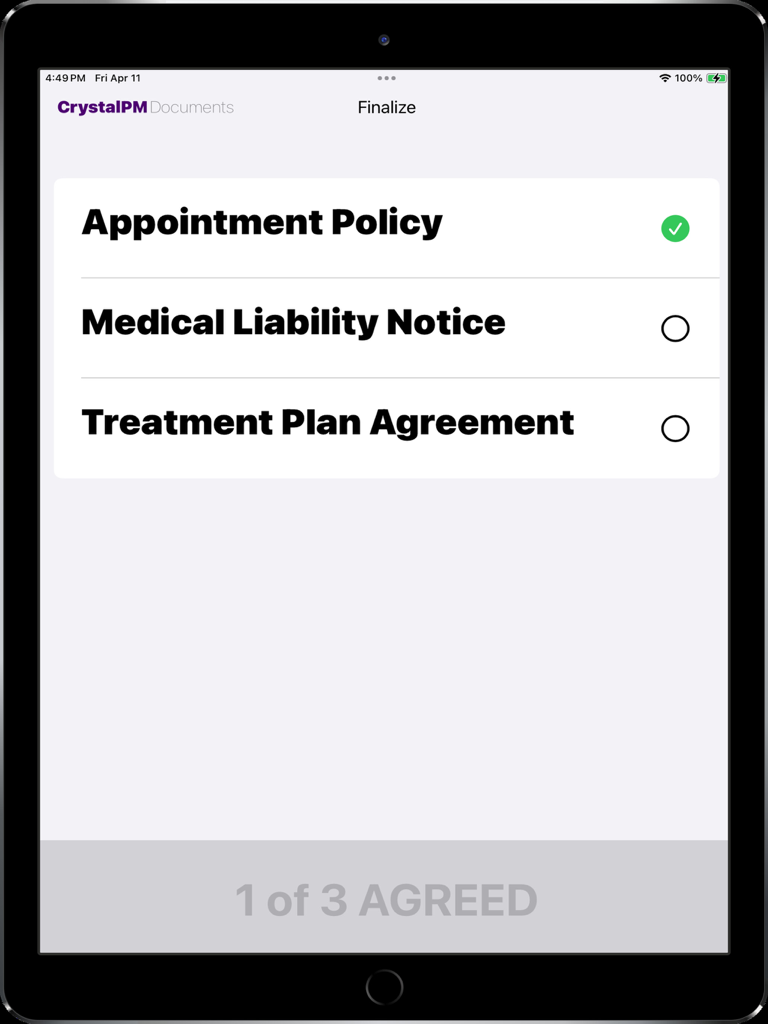
Task: Tap the Appointment Policy title text
Action: (262, 222)
